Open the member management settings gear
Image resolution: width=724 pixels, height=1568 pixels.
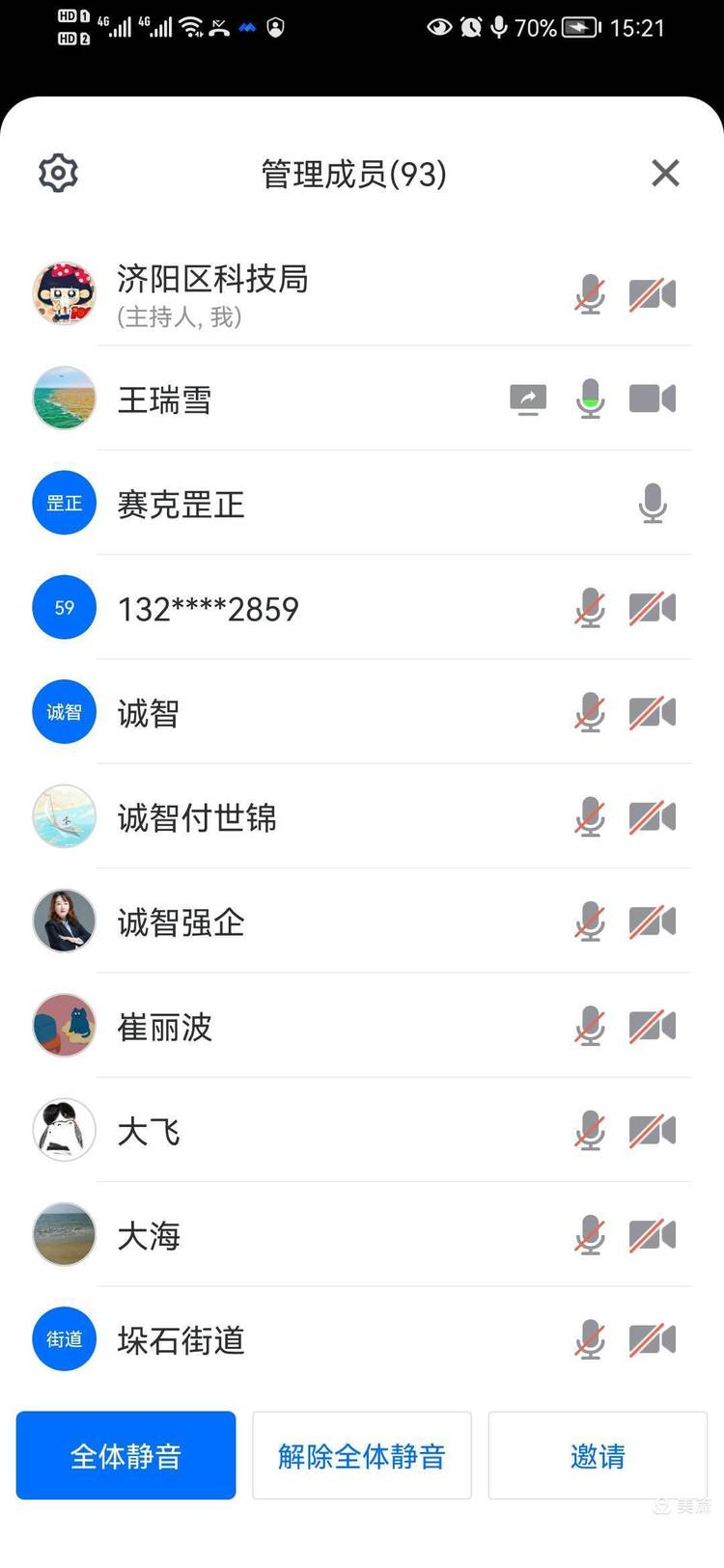(x=58, y=174)
